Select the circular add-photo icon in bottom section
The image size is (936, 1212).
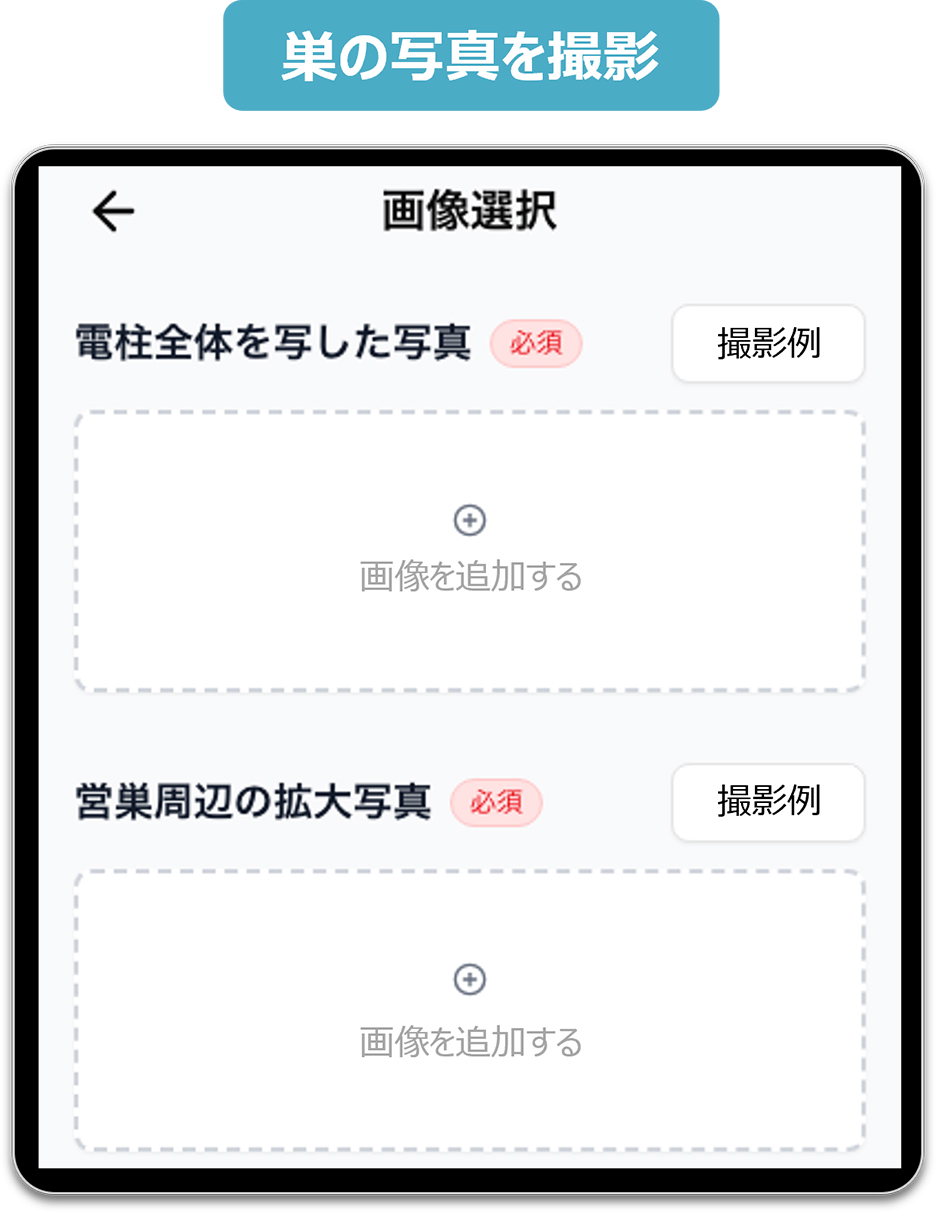coord(468,979)
